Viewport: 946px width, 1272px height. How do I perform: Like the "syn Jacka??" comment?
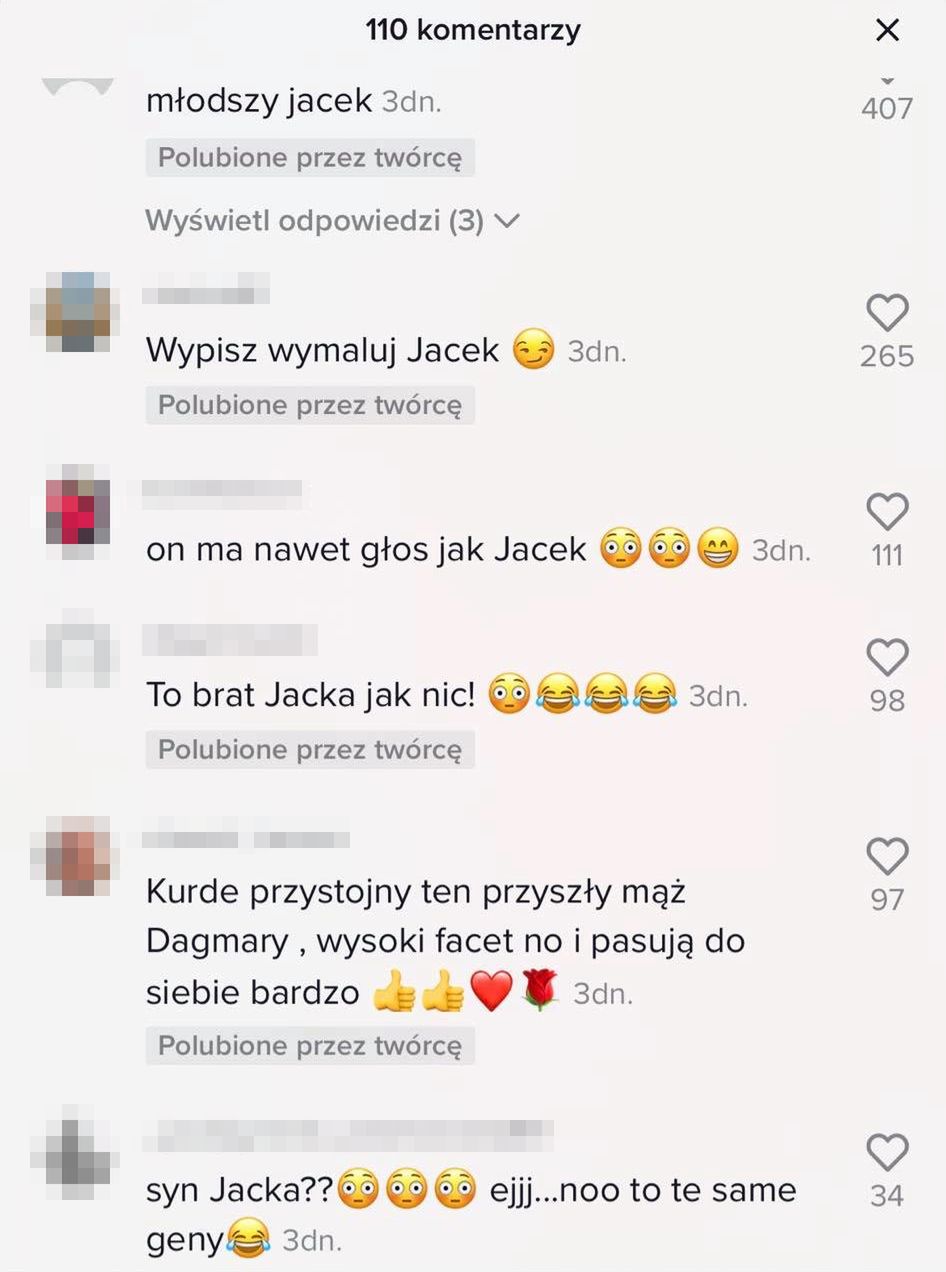tap(887, 1153)
